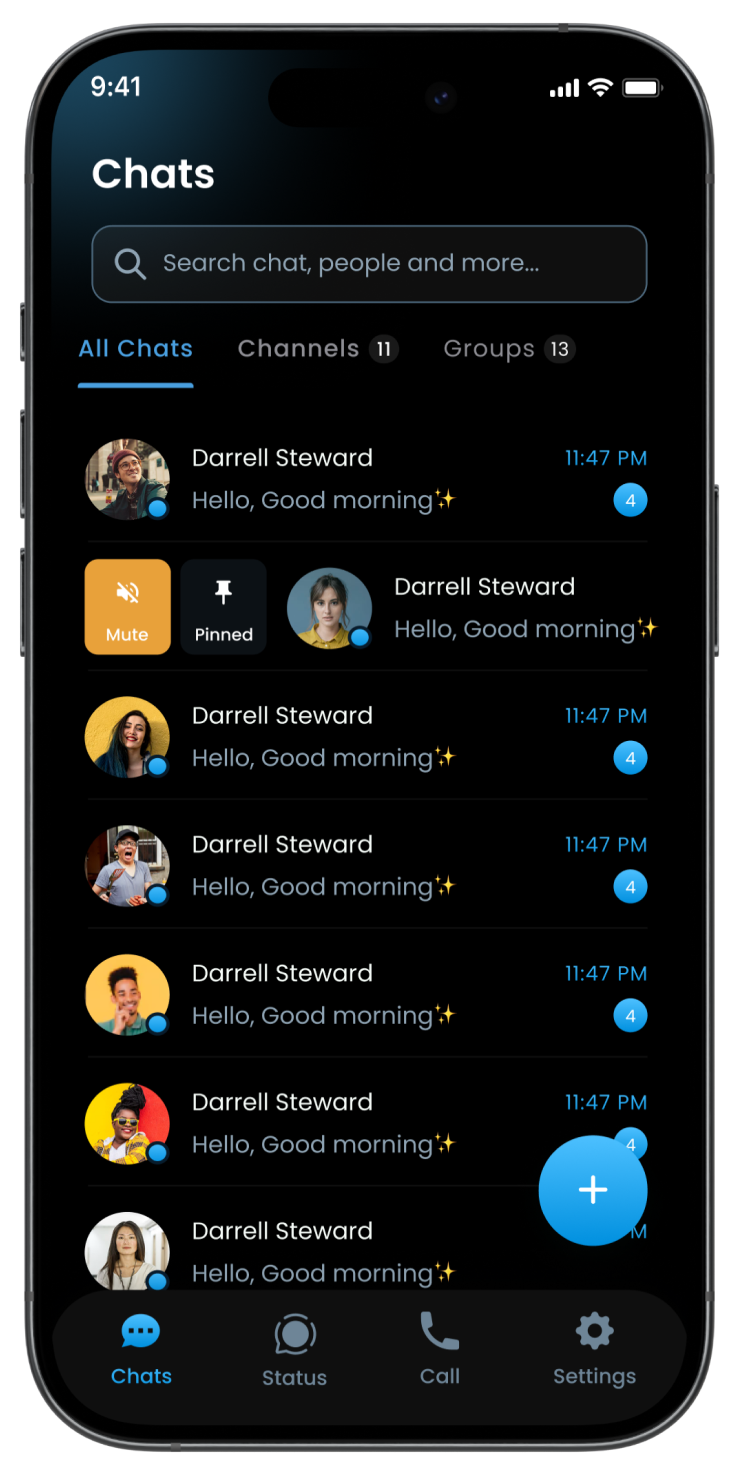This screenshot has width=740, height=1476.
Task: Tap the 11:47 PM timestamp of the top chat
Action: pos(606,458)
